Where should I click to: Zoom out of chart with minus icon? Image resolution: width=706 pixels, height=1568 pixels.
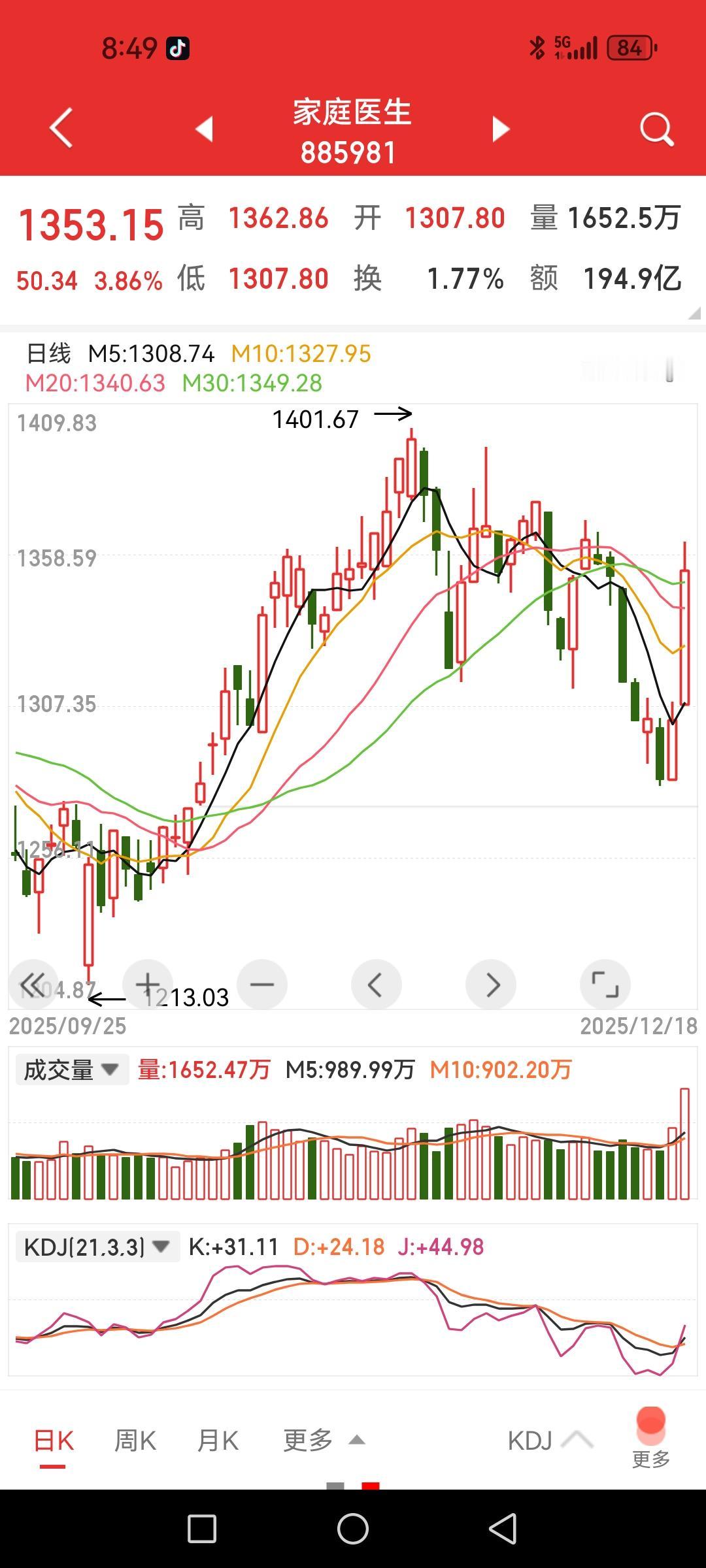[x=262, y=985]
